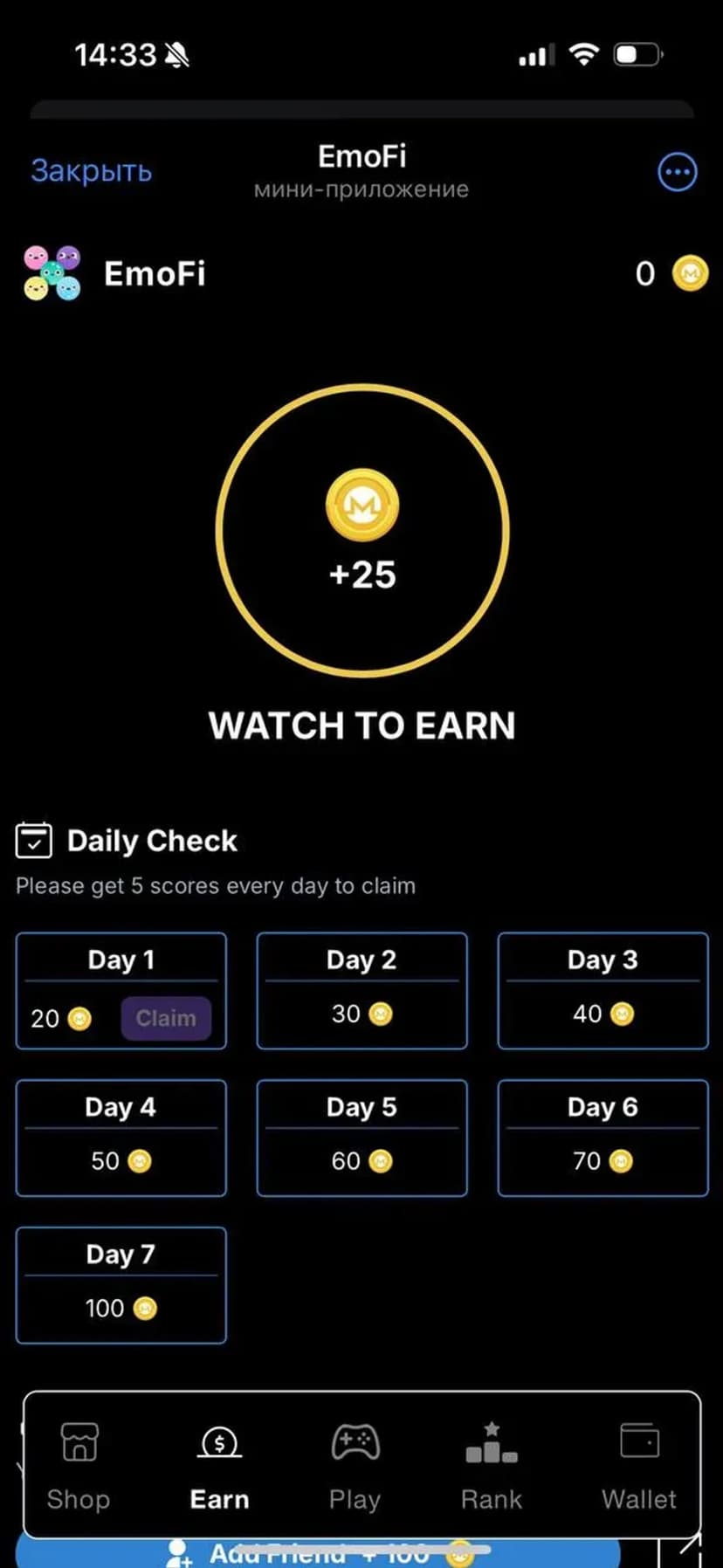Claim the Day 1 reward

tap(166, 1018)
